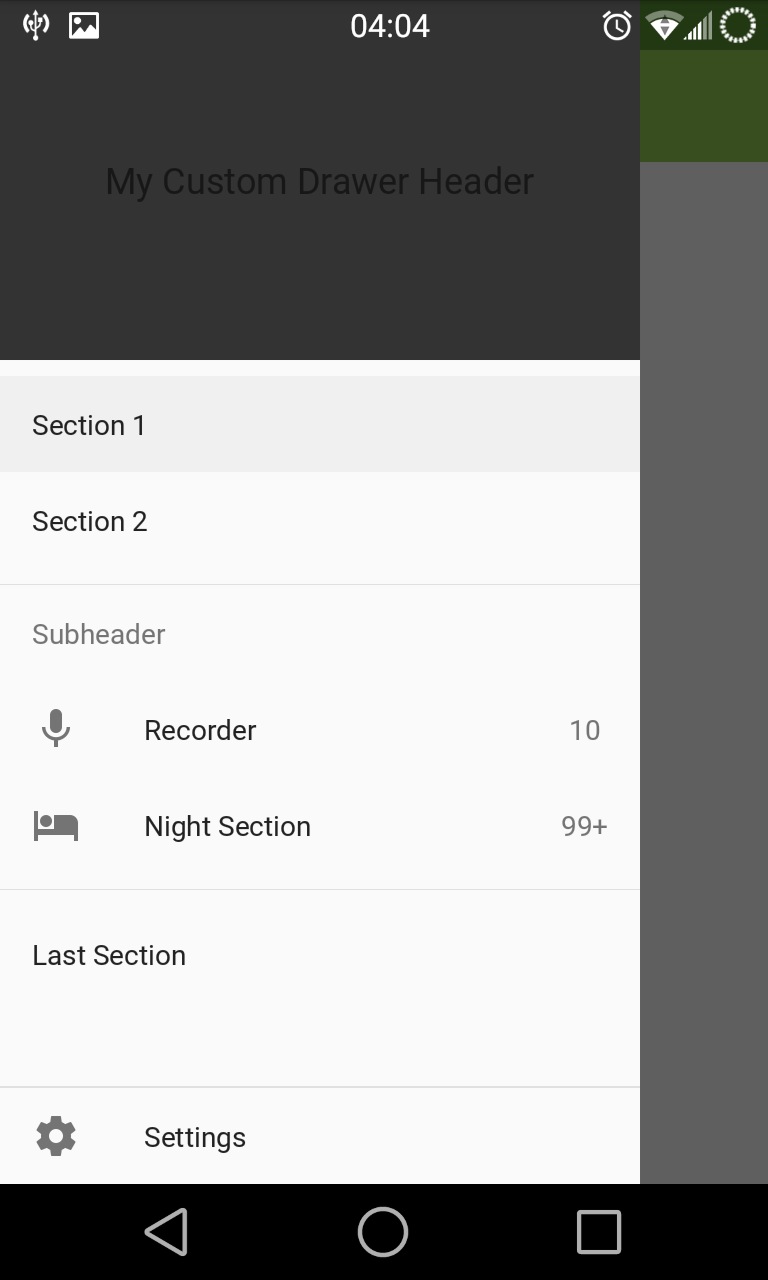
Task: Open Settings from the drawer
Action: [x=320, y=1136]
